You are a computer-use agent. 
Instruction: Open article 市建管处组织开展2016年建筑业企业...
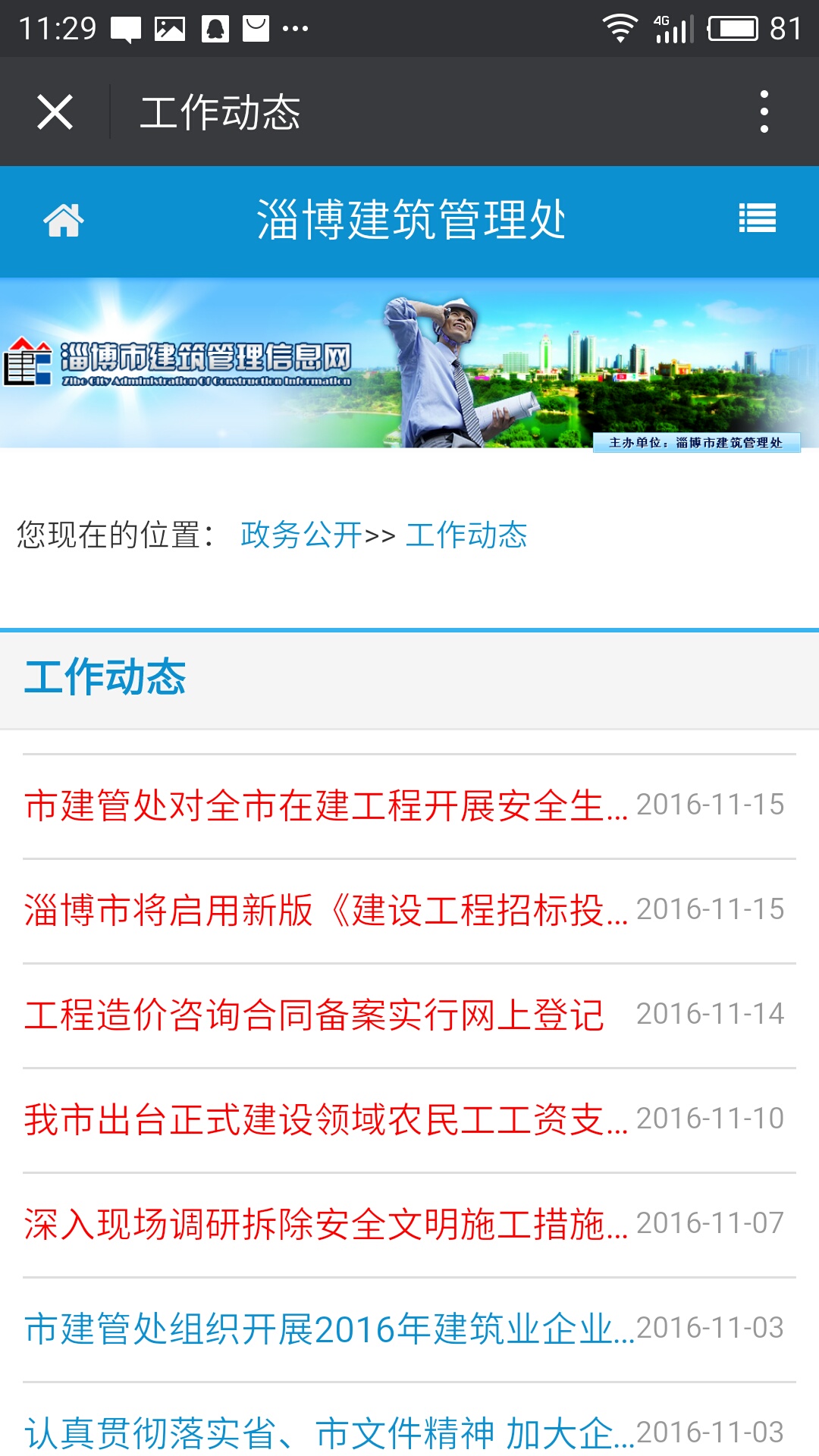[x=329, y=1329]
